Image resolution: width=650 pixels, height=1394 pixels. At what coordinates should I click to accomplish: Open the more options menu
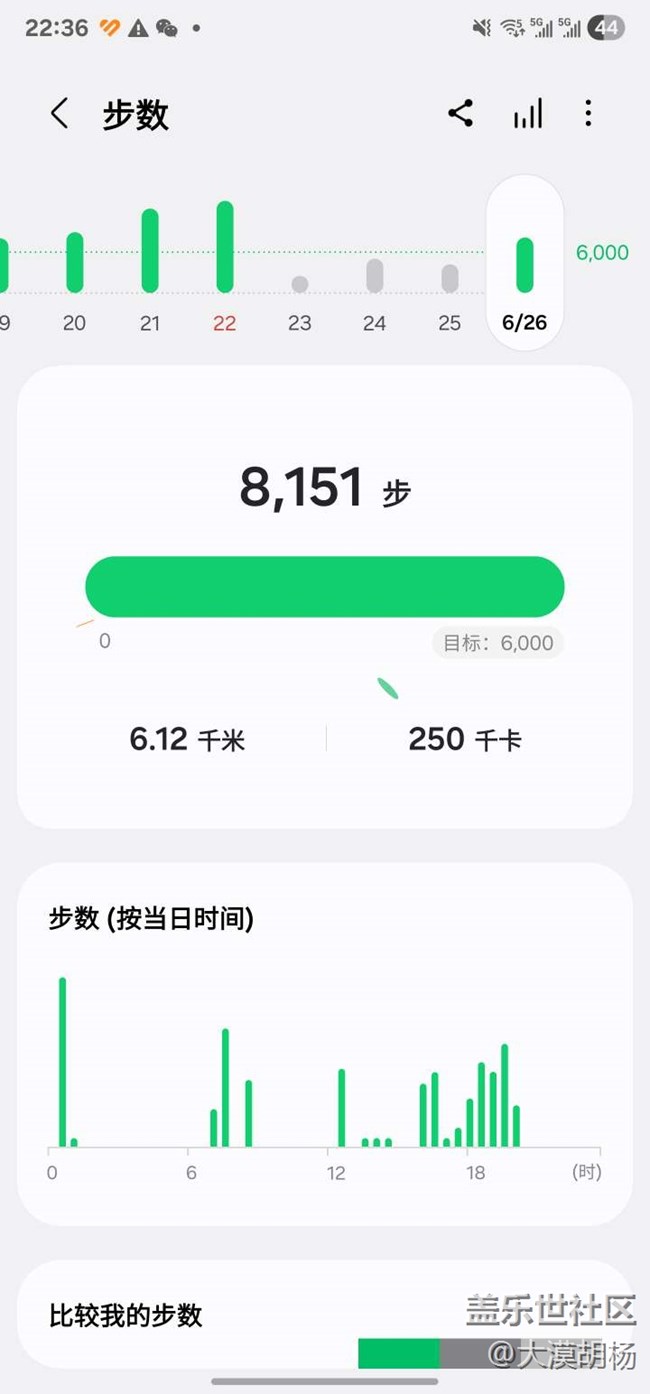588,114
